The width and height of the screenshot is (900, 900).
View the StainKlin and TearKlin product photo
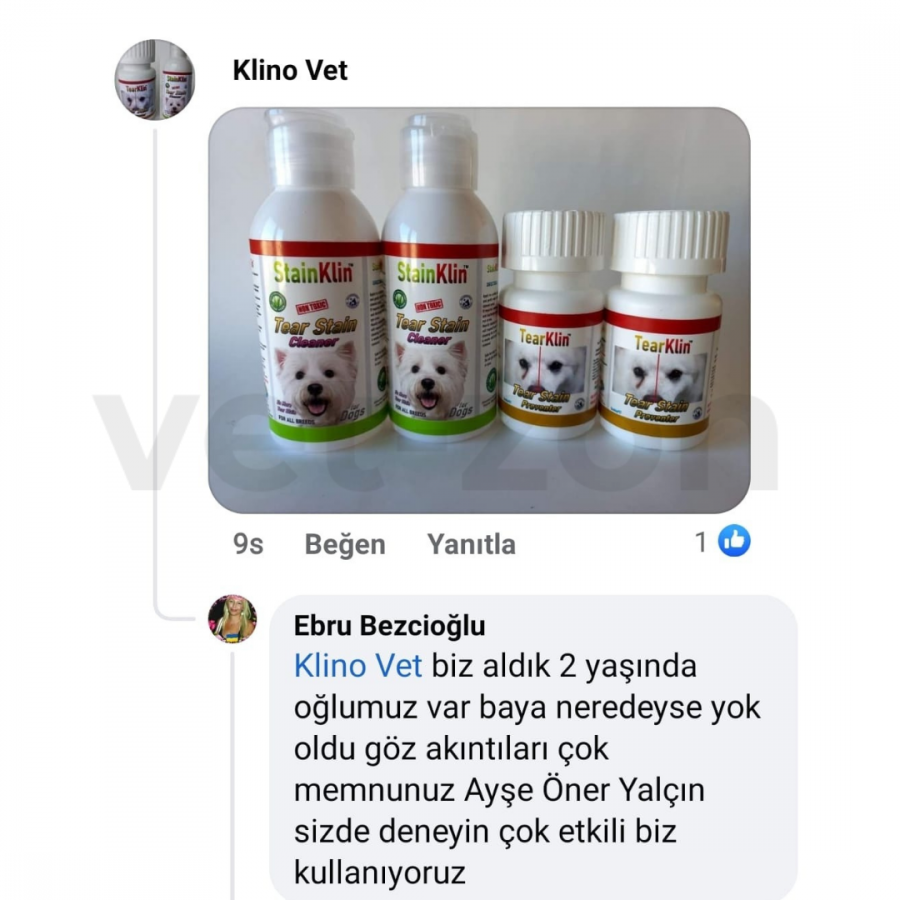(478, 310)
